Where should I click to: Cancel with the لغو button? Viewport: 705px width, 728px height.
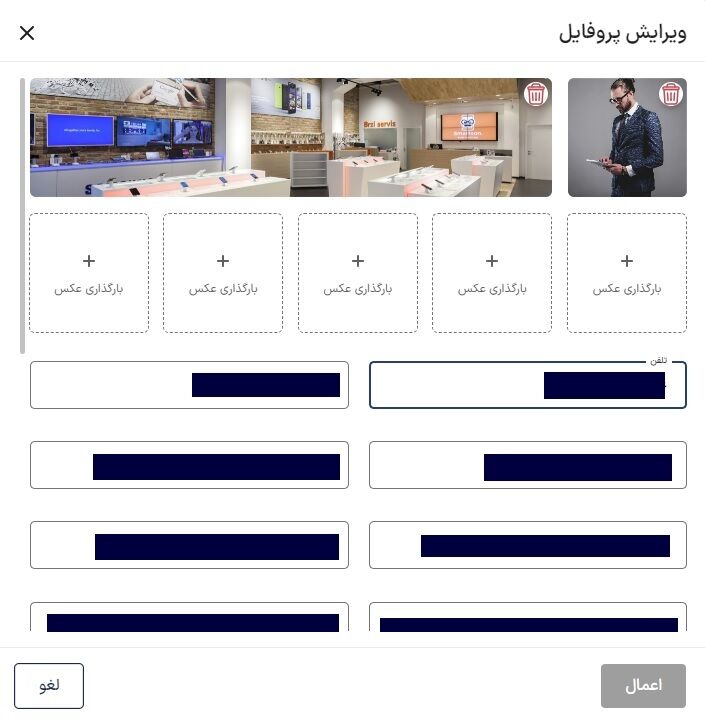[x=49, y=686]
